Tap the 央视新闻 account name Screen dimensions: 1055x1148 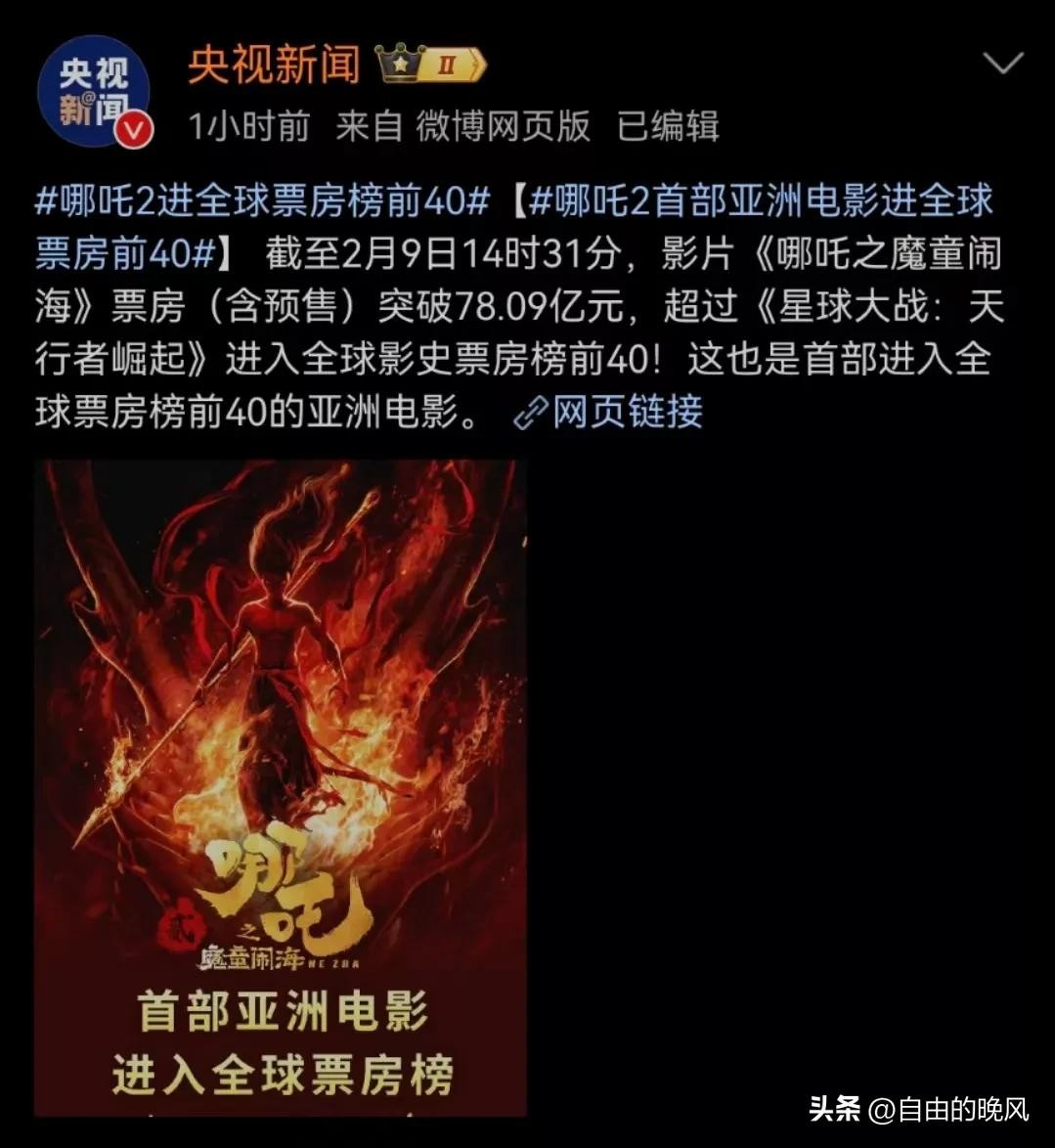[274, 65]
